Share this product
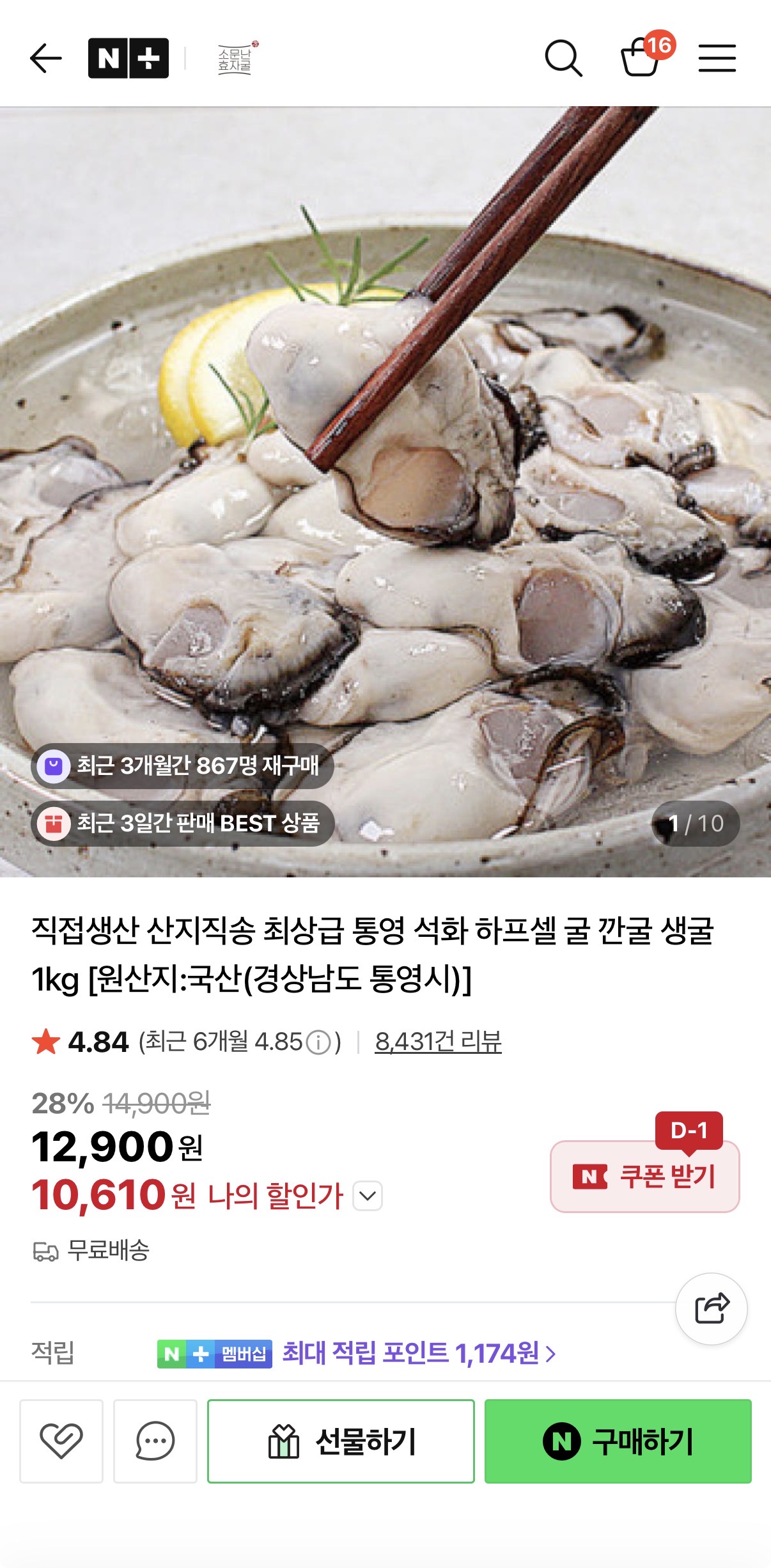The height and width of the screenshot is (1568, 771). [712, 1308]
